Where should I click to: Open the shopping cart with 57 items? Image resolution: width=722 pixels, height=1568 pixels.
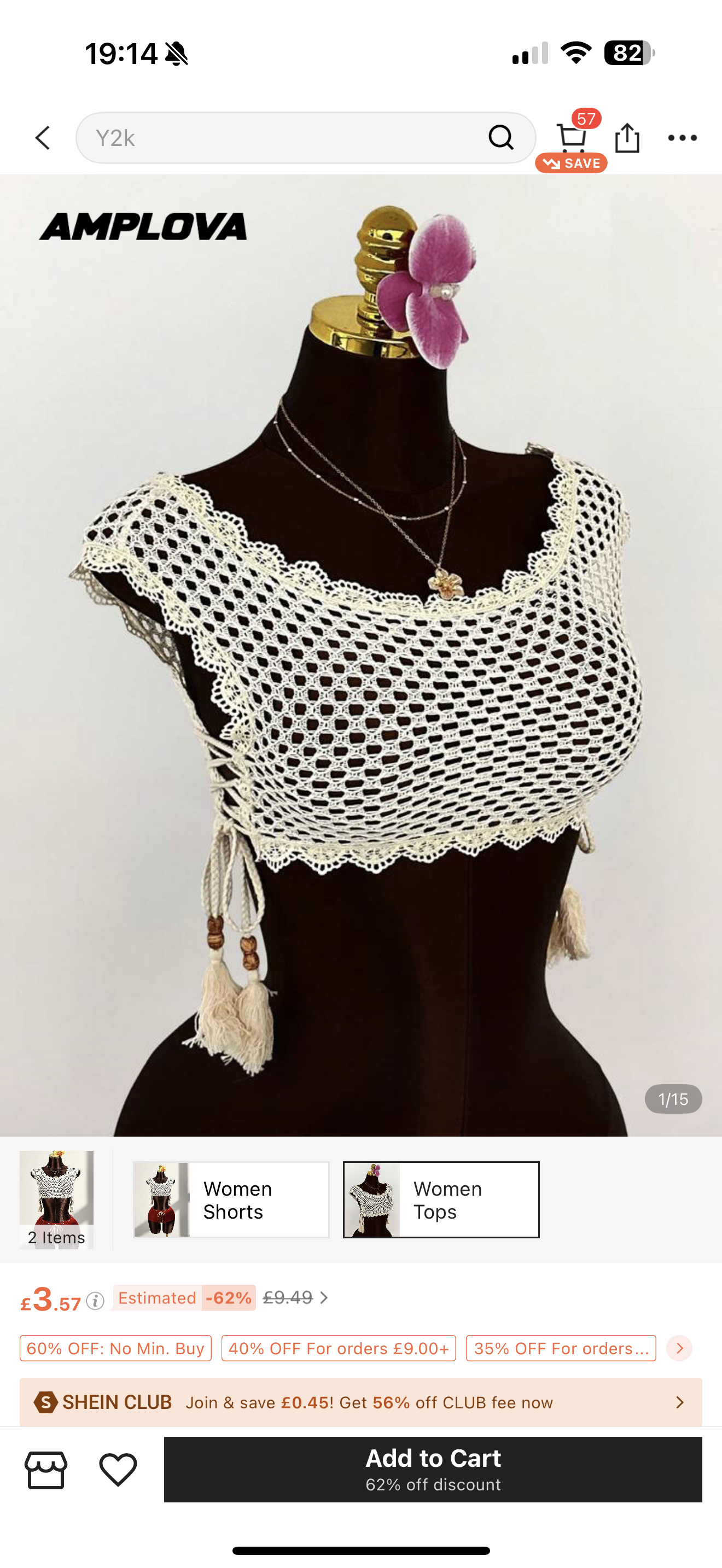tap(572, 137)
